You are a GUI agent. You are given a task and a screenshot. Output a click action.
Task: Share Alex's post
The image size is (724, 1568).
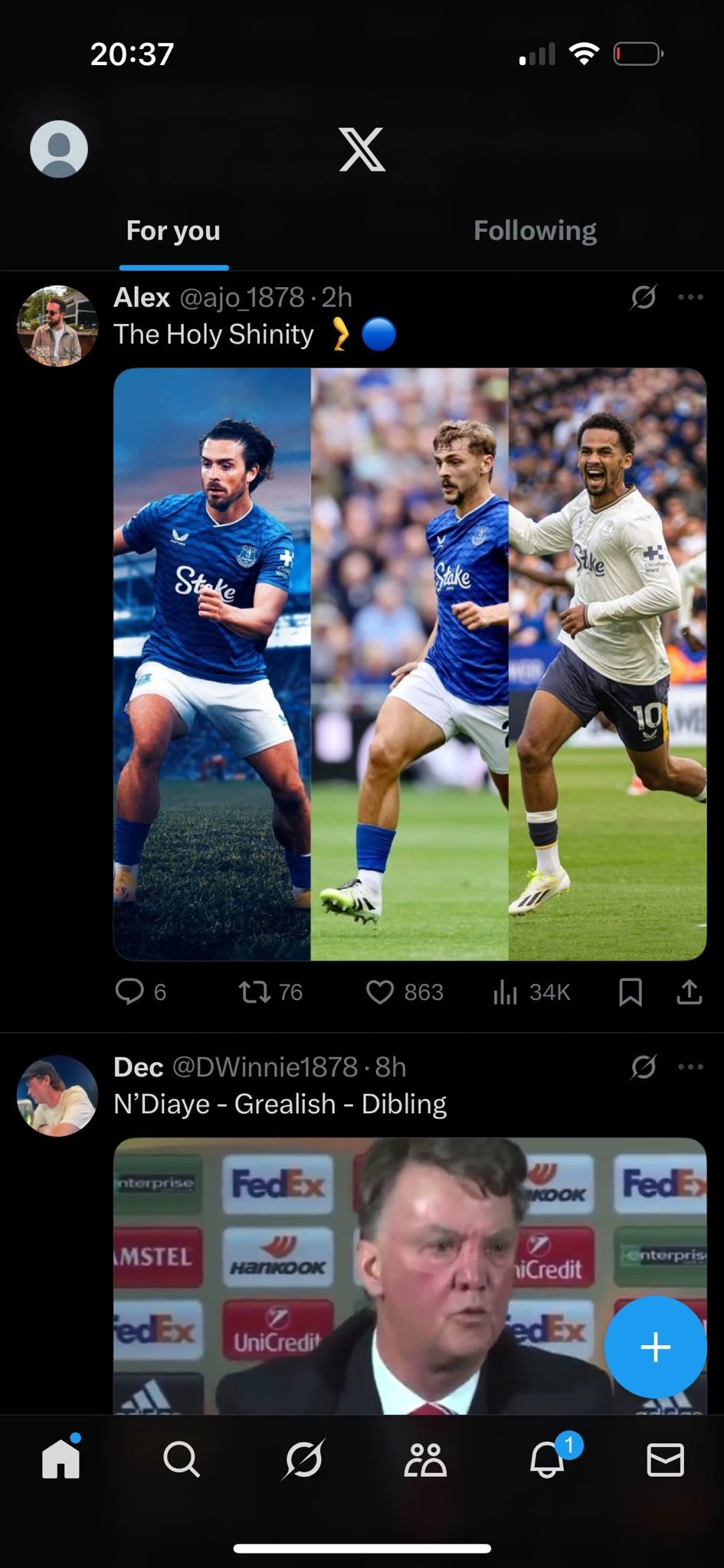[690, 992]
